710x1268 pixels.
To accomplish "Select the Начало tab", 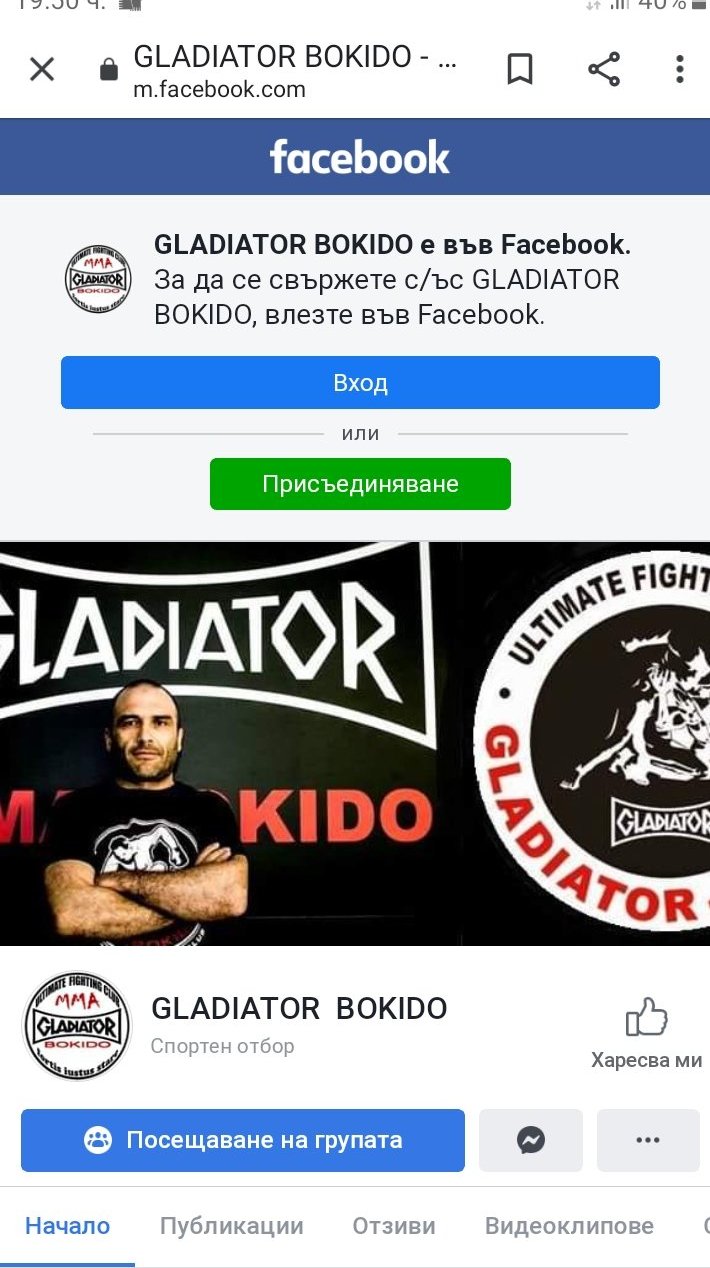I will point(68,1226).
